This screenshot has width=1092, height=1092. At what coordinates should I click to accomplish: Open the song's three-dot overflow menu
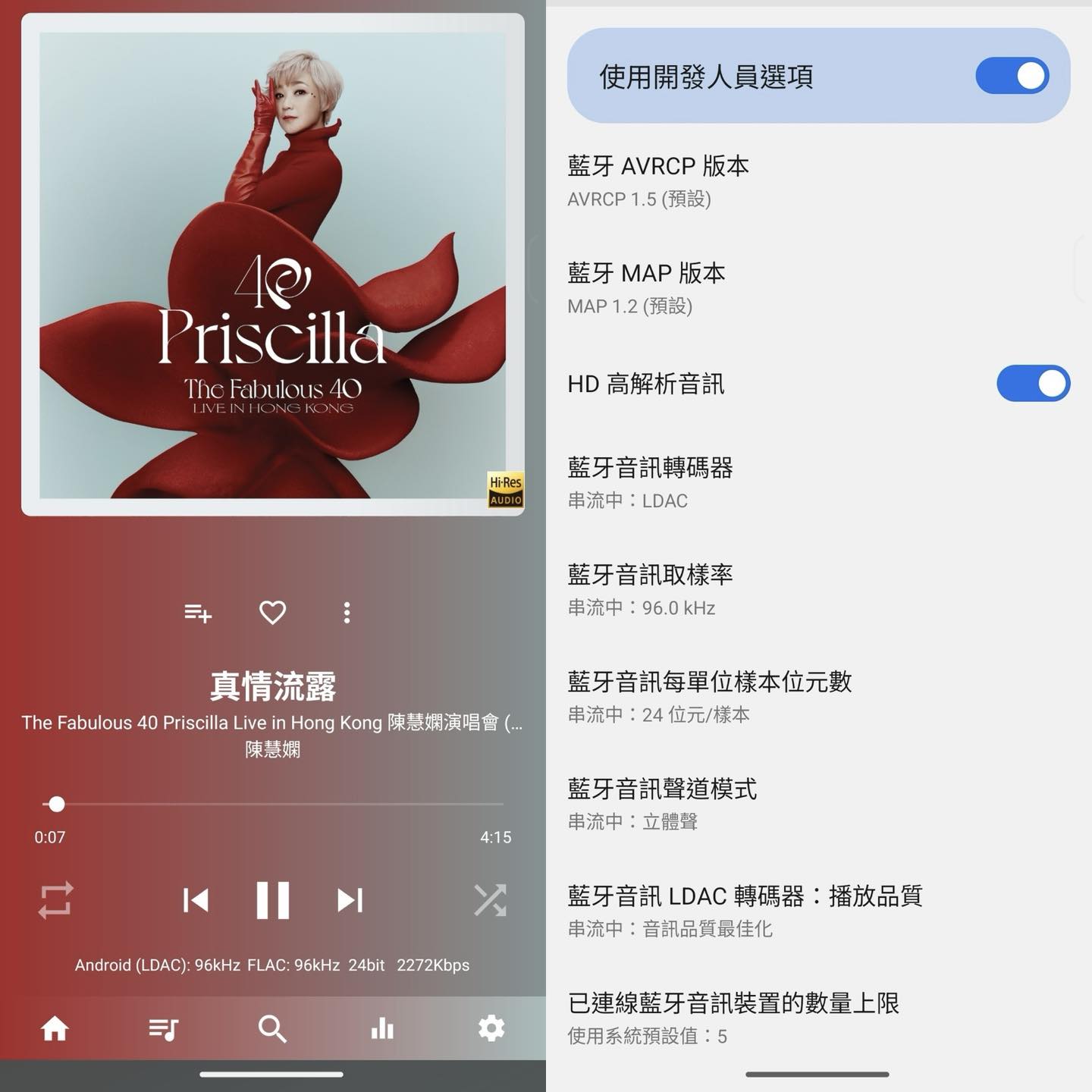[347, 613]
